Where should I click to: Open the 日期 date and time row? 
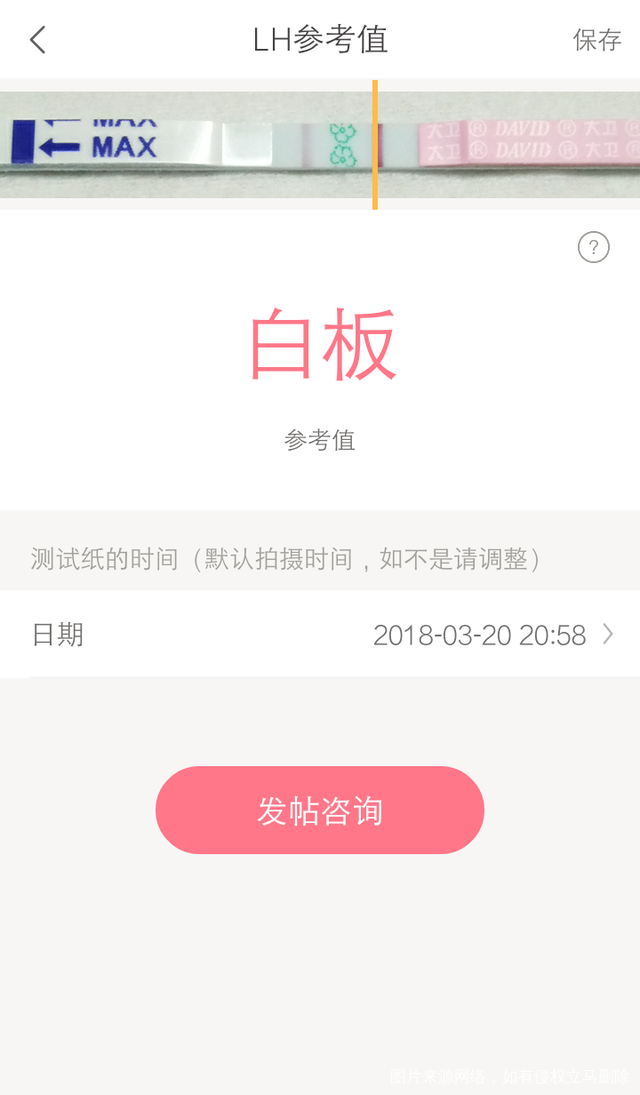[320, 634]
